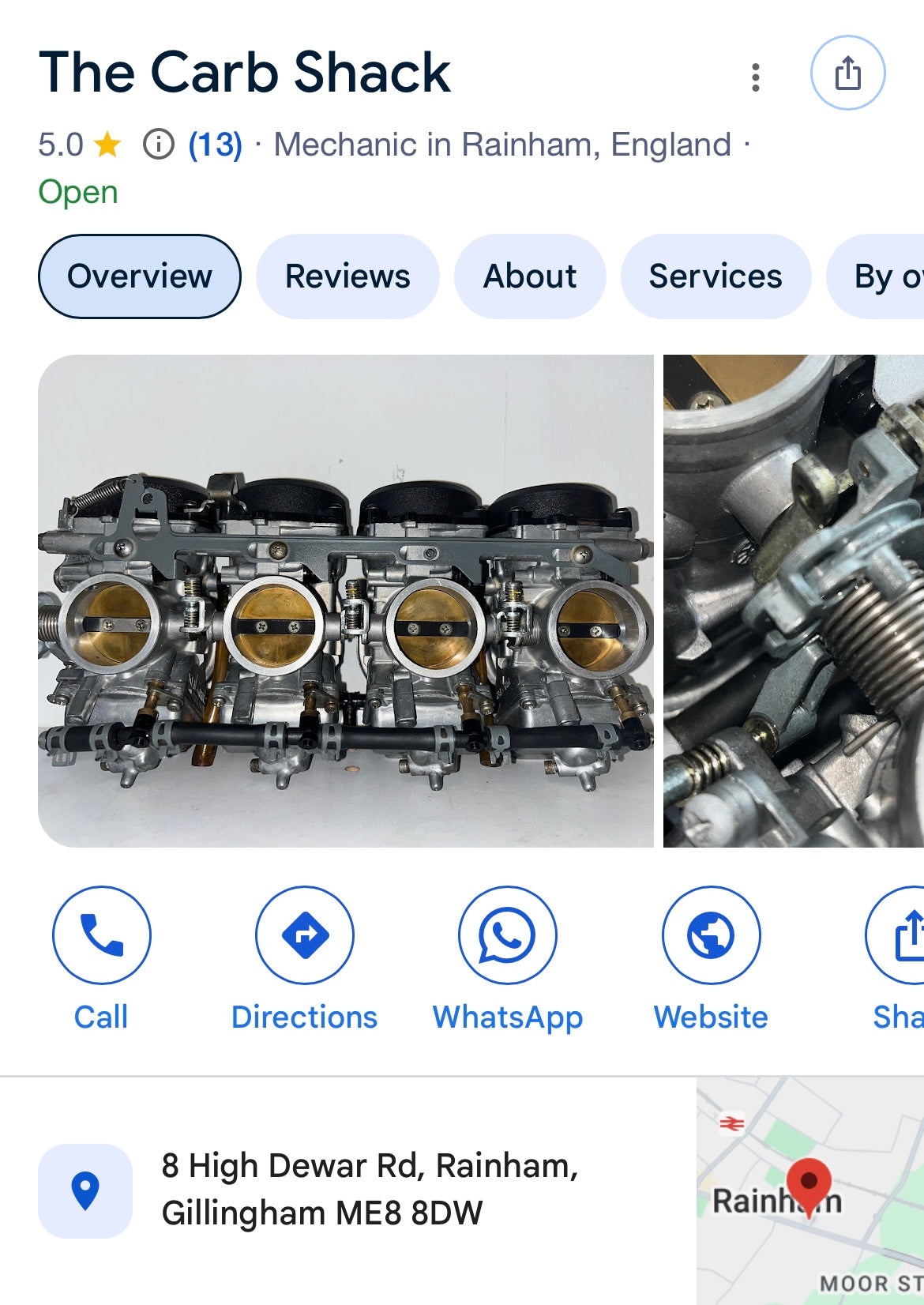Open the 13 reviews link
Screen dimensions: 924x1305
click(215, 145)
